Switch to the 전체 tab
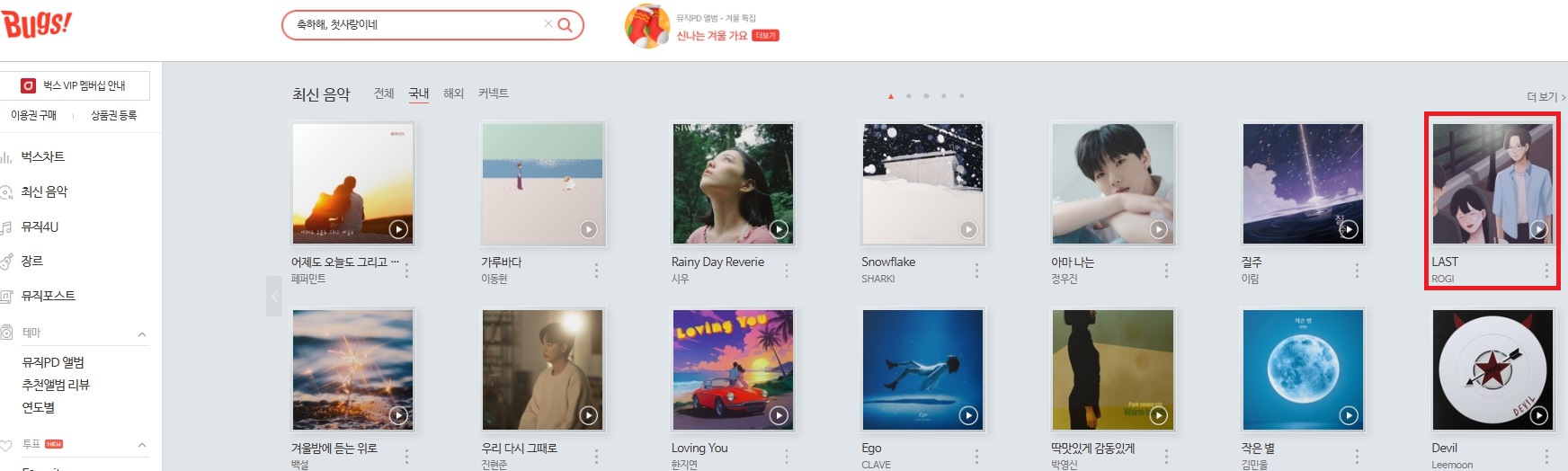1568x471 pixels. [x=384, y=93]
